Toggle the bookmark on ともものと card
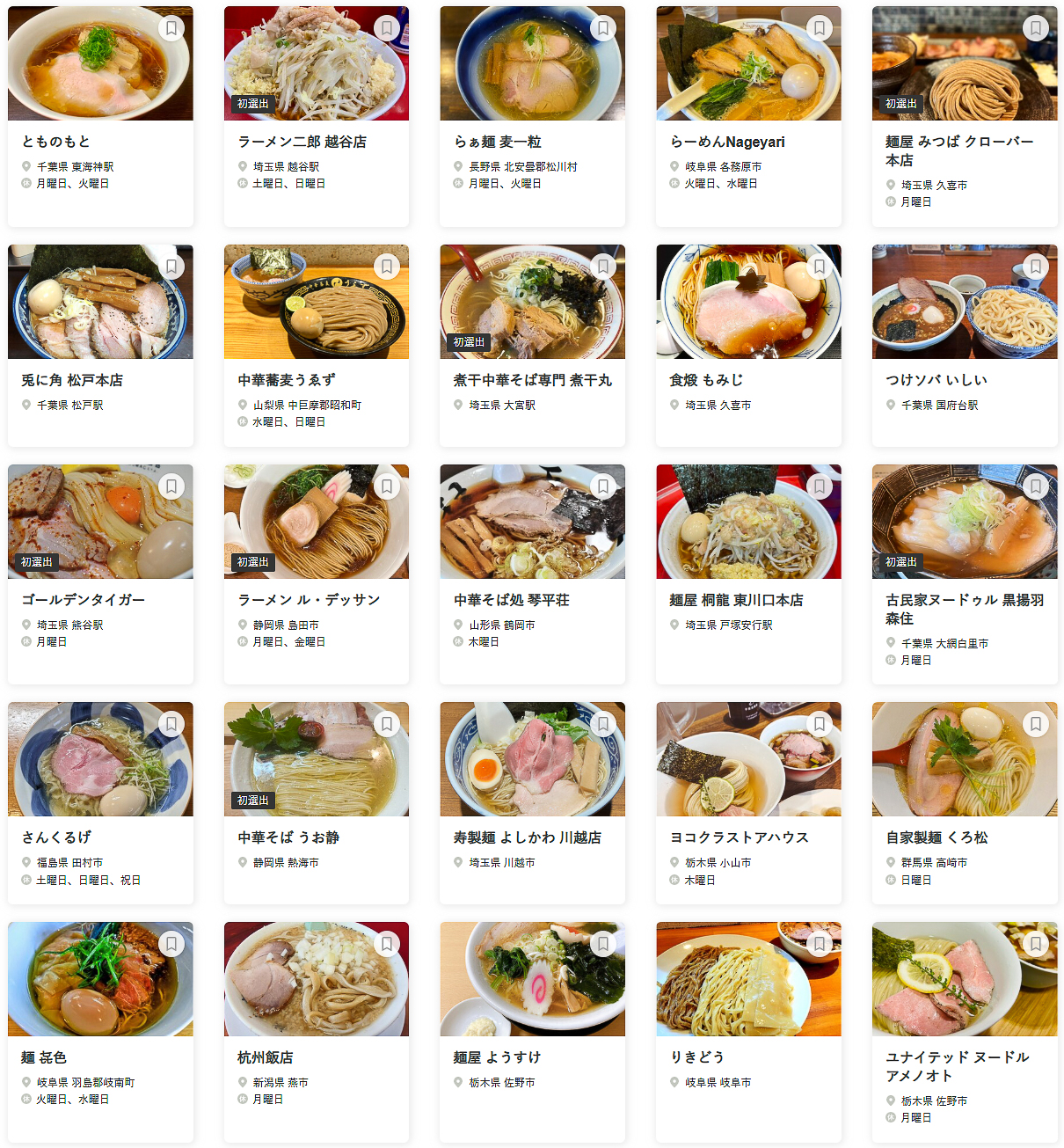Screen dimensions: 1064x1148 point(171,27)
